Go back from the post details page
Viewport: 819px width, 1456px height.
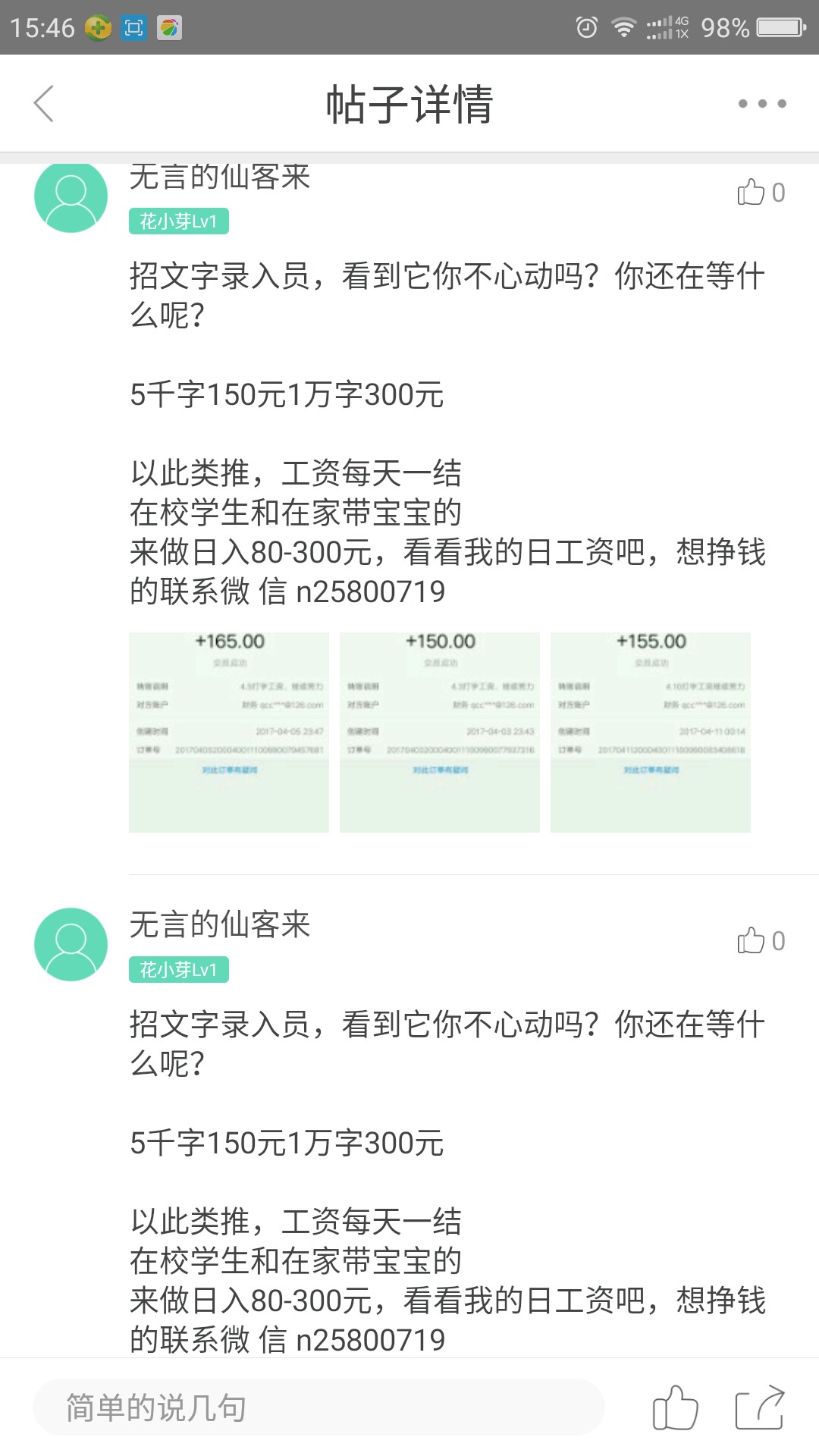[44, 103]
